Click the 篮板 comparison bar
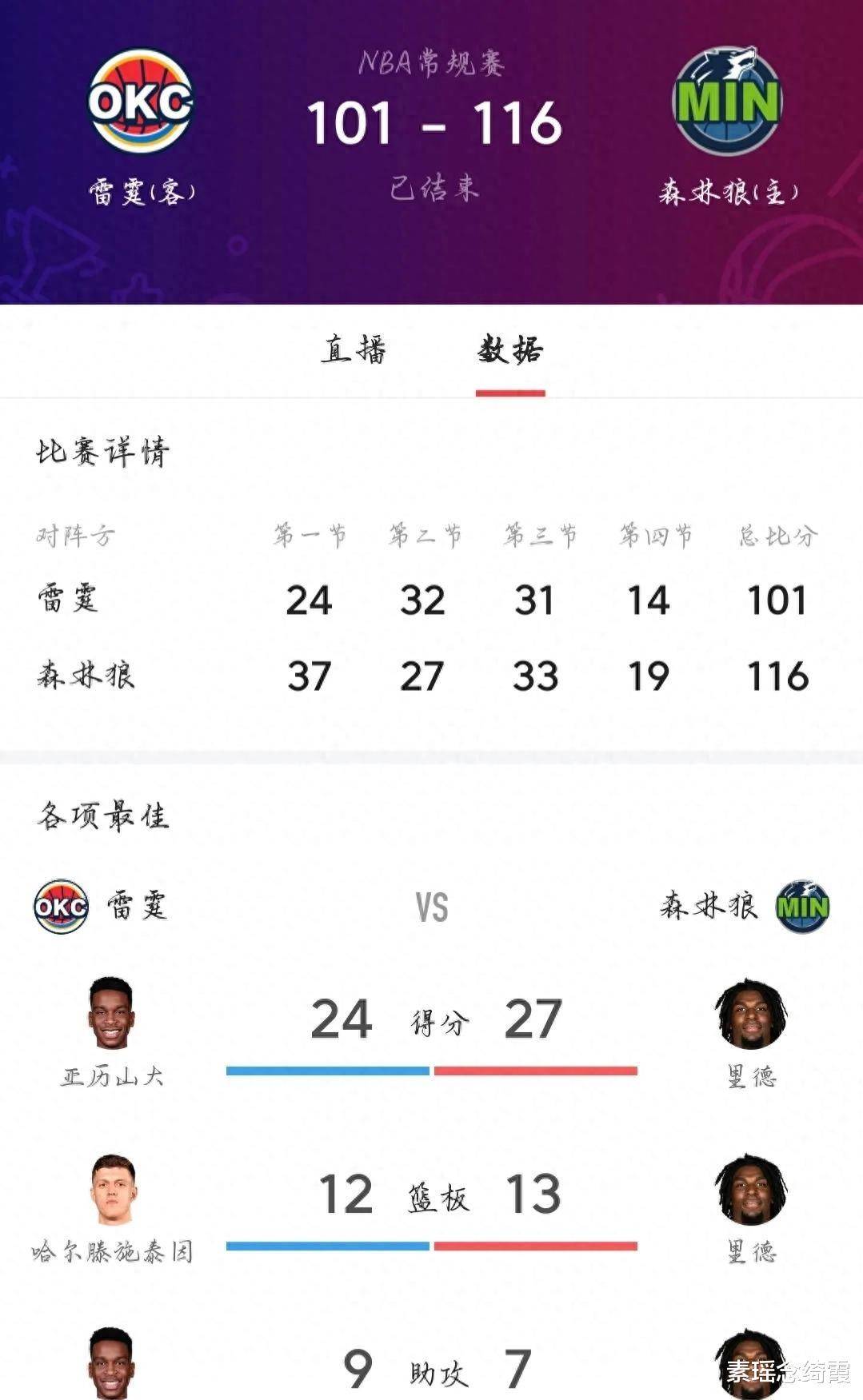Image resolution: width=863 pixels, height=1400 pixels. tap(432, 1245)
